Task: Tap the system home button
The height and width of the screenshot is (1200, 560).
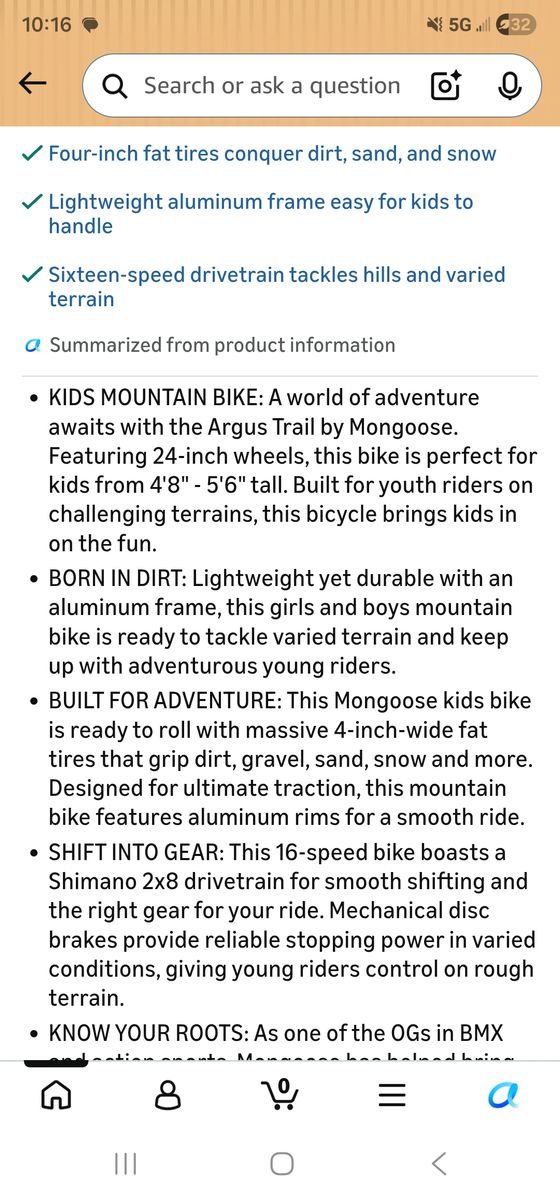Action: click(x=282, y=1163)
